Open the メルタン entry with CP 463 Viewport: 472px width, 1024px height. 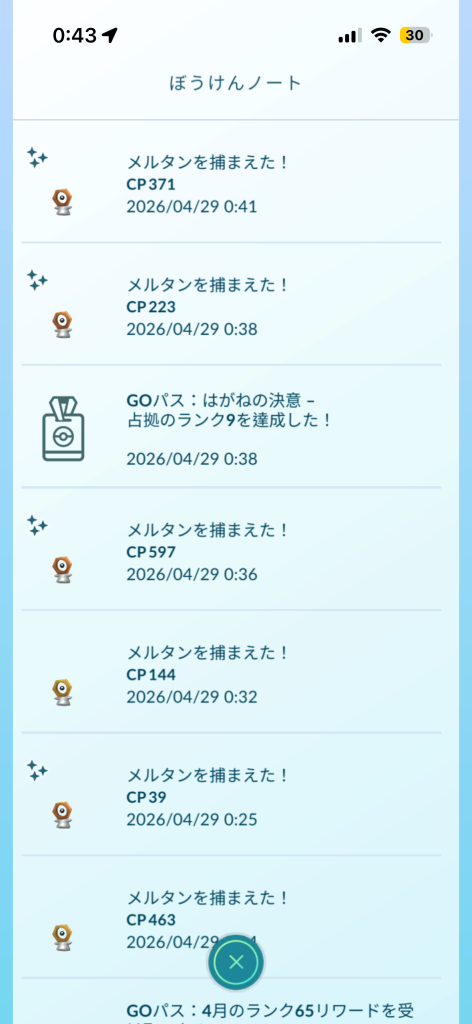point(231,917)
